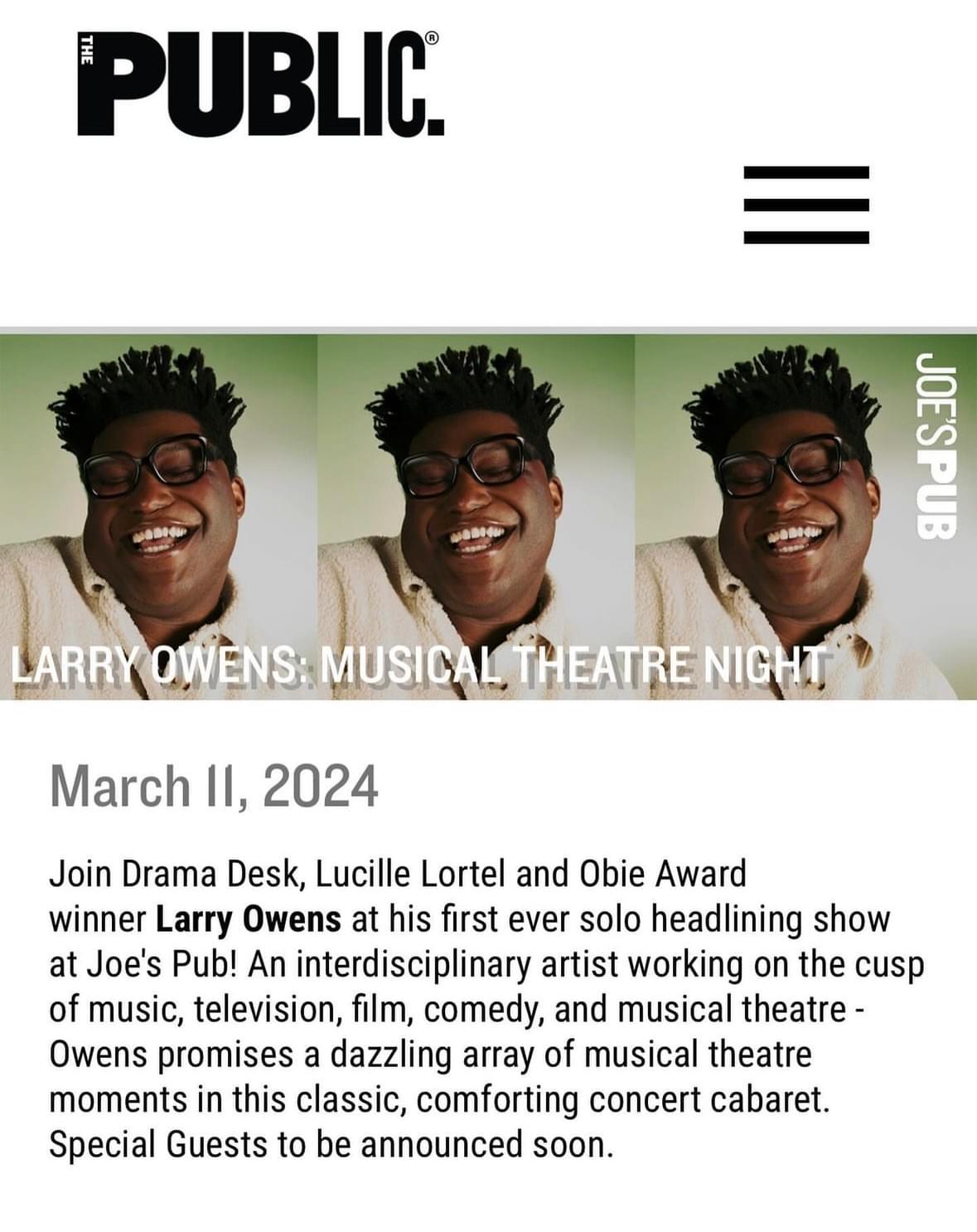Open the hamburger navigation menu
The width and height of the screenshot is (977, 1232).
click(805, 205)
